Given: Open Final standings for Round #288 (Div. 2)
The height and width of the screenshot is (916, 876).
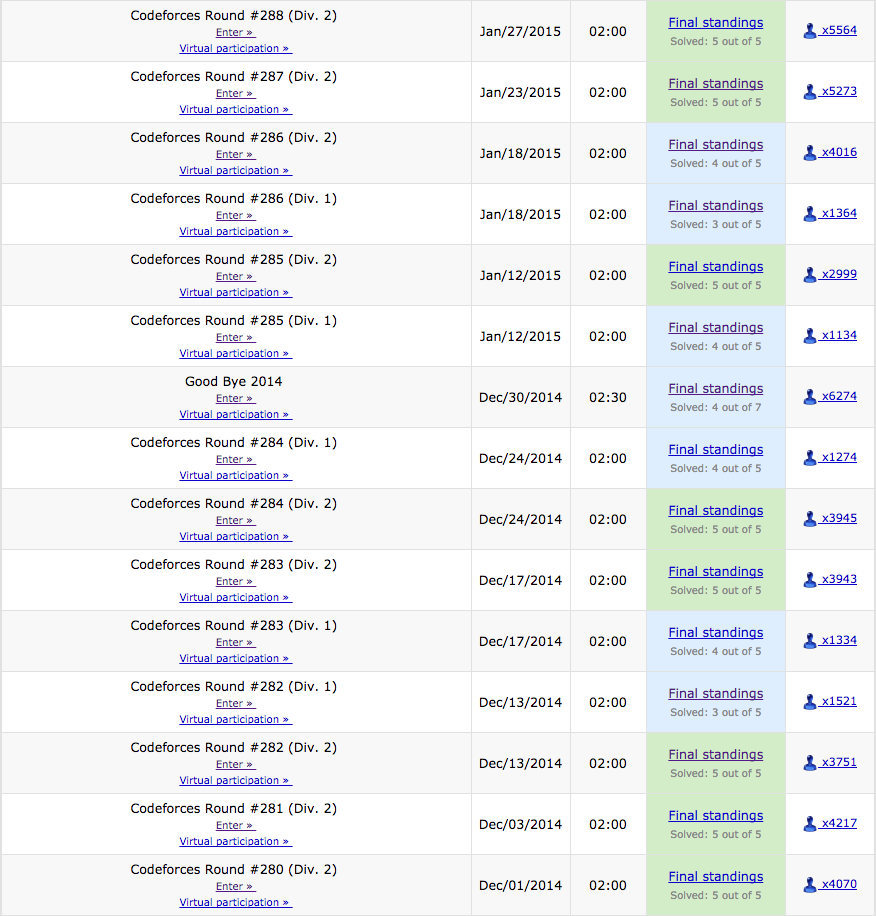Looking at the screenshot, I should (715, 23).
